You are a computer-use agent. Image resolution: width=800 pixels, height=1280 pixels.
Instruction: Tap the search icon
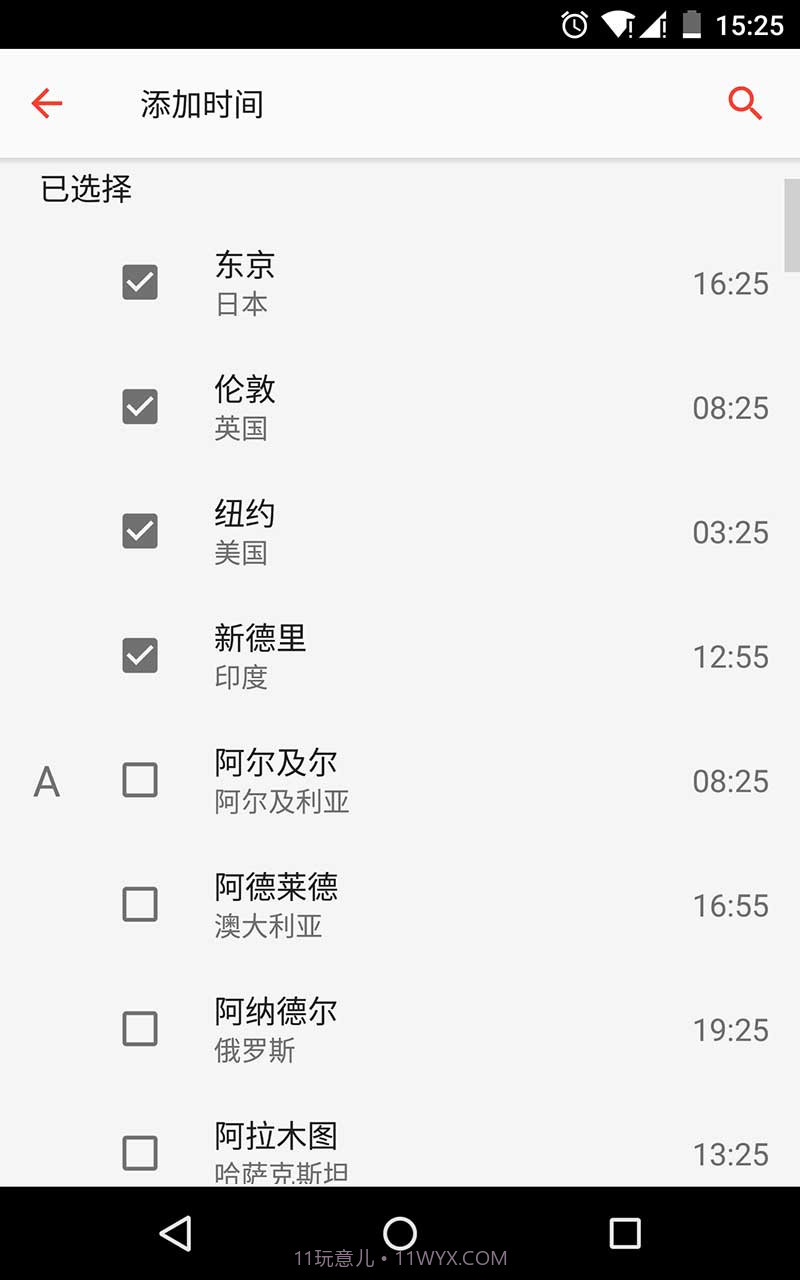coord(746,103)
